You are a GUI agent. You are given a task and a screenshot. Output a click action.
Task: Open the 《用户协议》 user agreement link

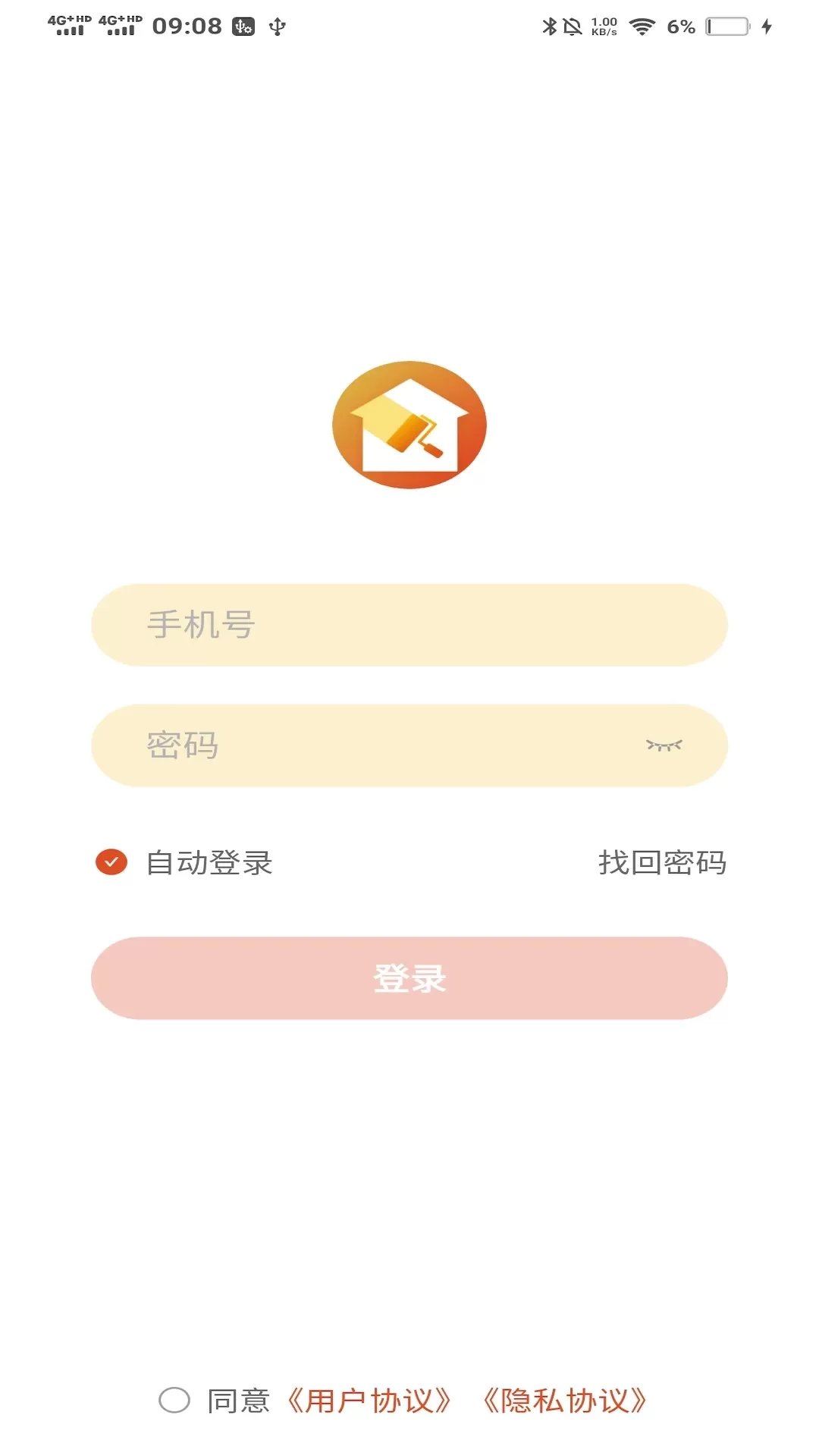coord(369,1400)
